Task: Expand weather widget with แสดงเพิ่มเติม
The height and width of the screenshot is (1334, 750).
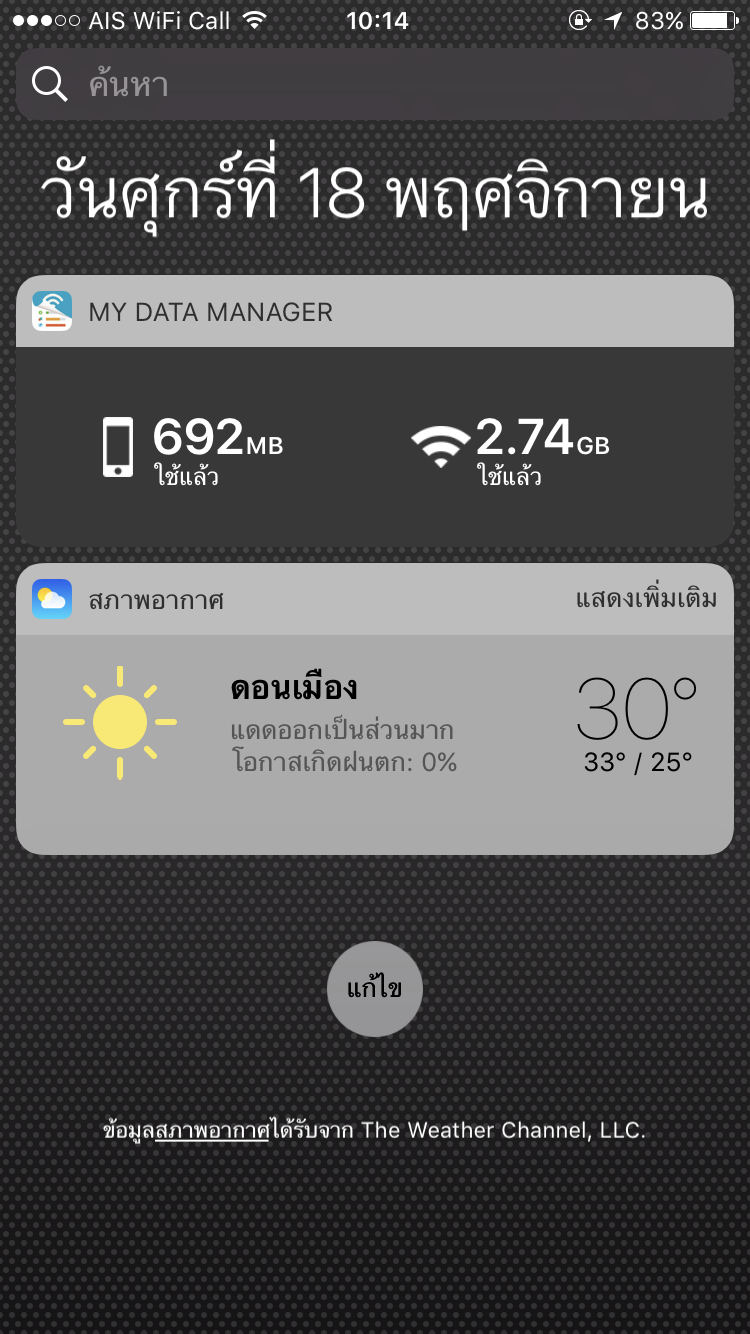Action: tap(646, 599)
